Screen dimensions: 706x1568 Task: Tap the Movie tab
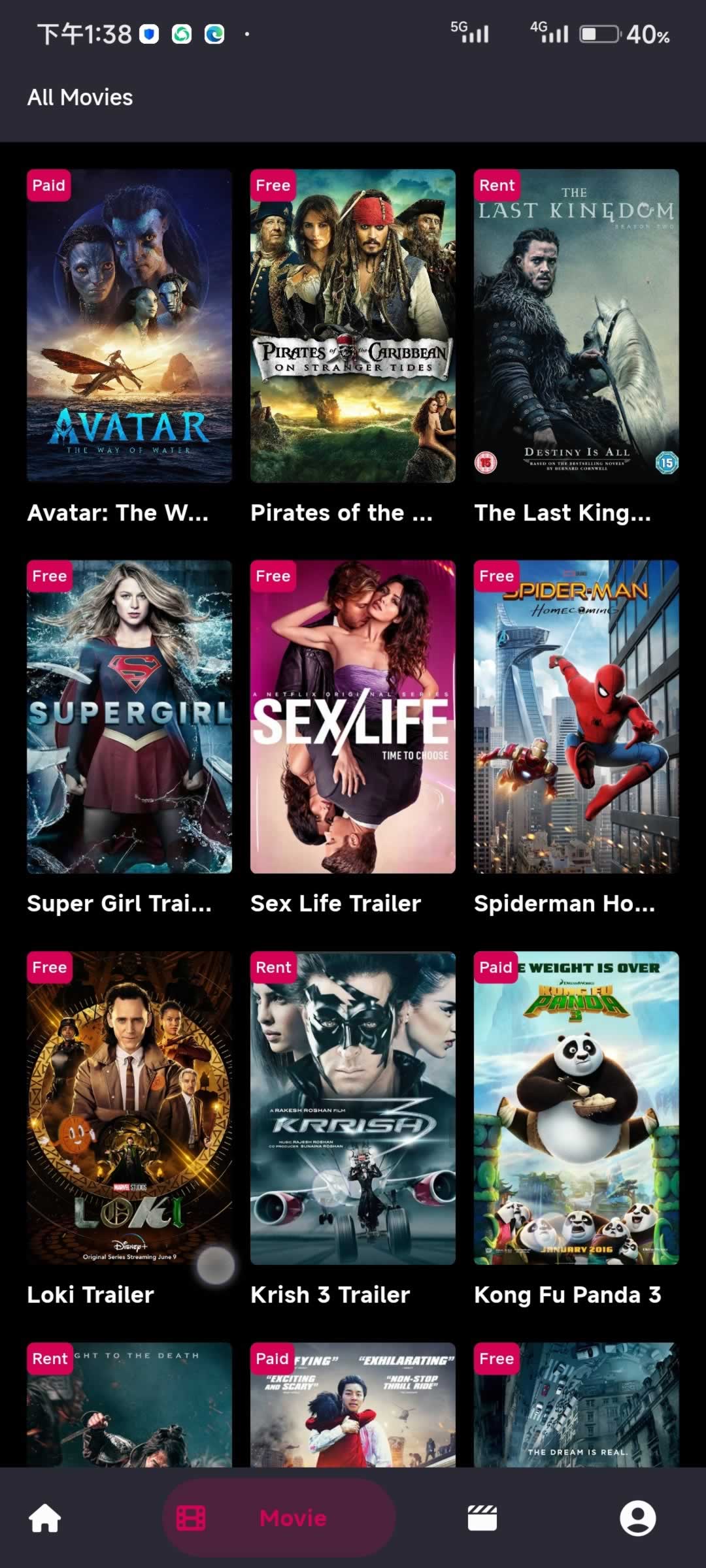[279, 1518]
